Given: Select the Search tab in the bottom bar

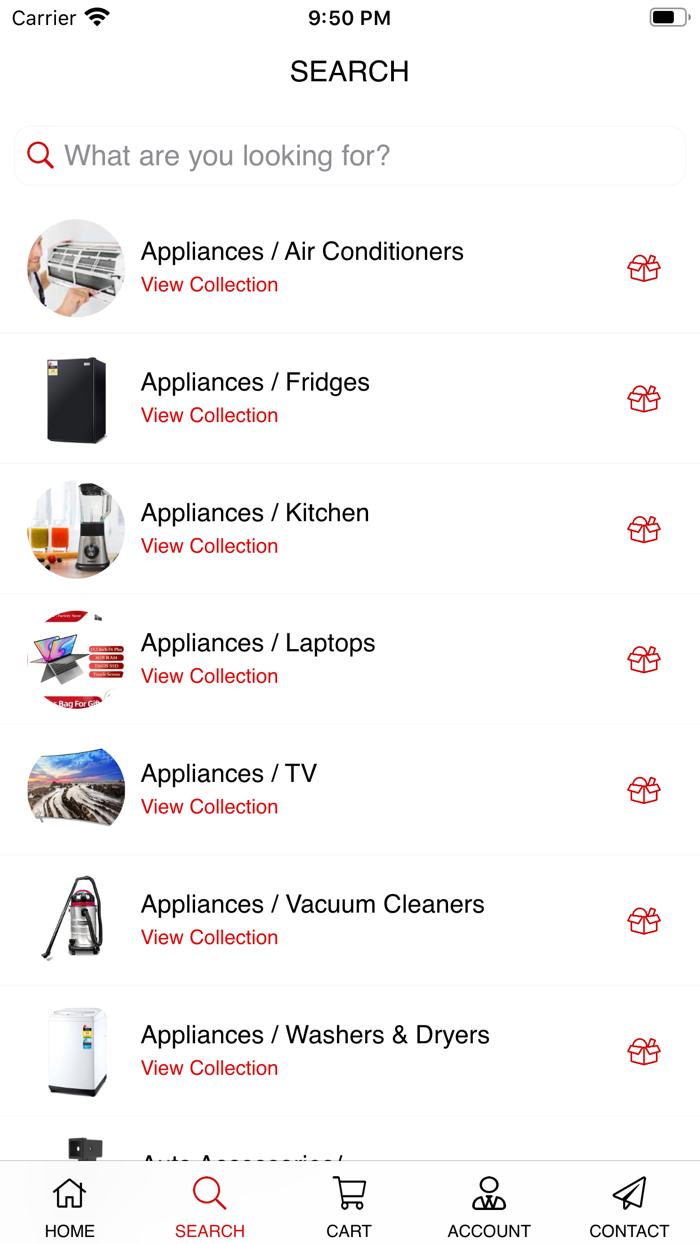Looking at the screenshot, I should click(x=210, y=1206).
